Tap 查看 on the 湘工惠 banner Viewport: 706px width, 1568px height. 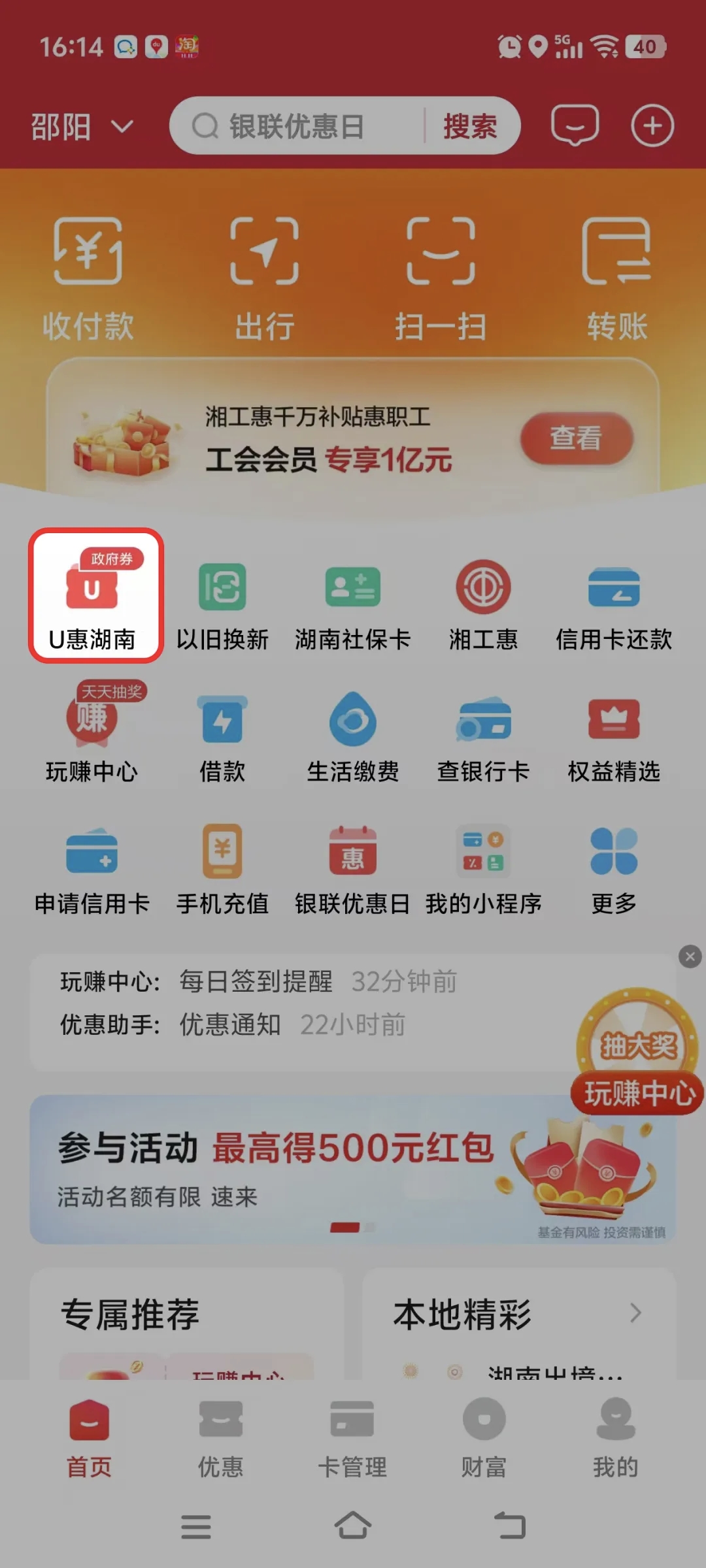576,438
